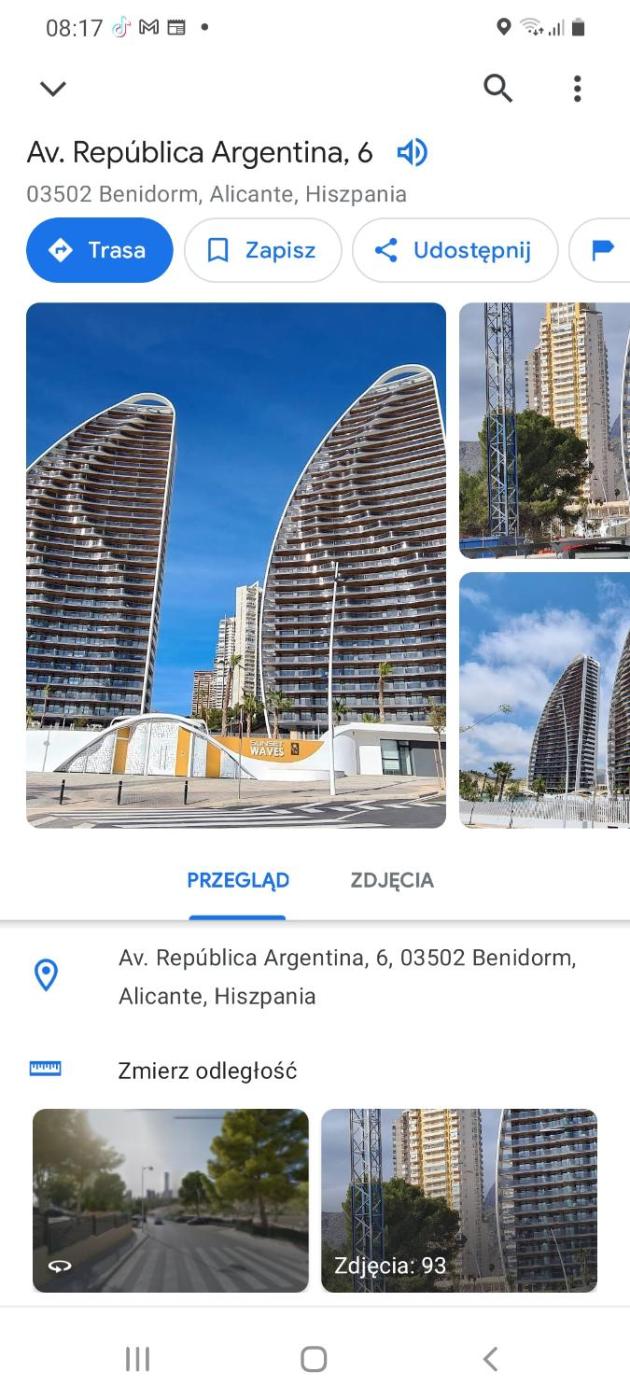Screen dimensions: 630x1400
Task: Share this place via Udostępnij
Action: tap(454, 250)
